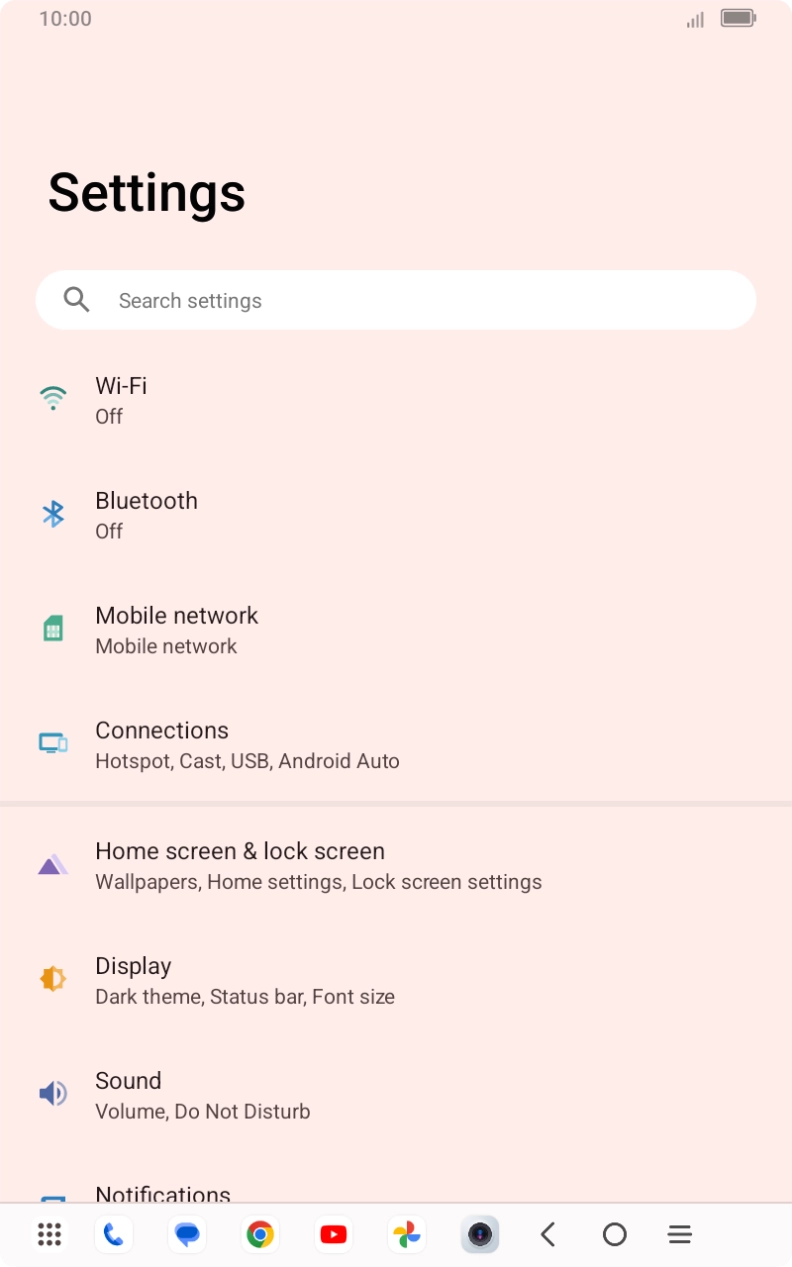
Task: Open the Wi-Fi settings via its signal icon
Action: [x=52, y=398]
